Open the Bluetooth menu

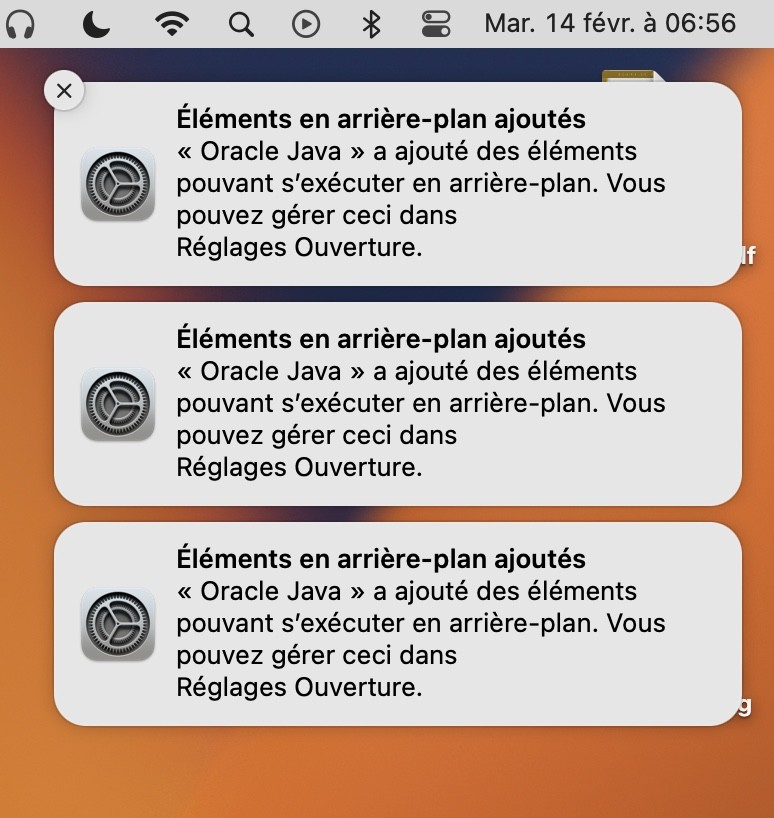point(371,24)
